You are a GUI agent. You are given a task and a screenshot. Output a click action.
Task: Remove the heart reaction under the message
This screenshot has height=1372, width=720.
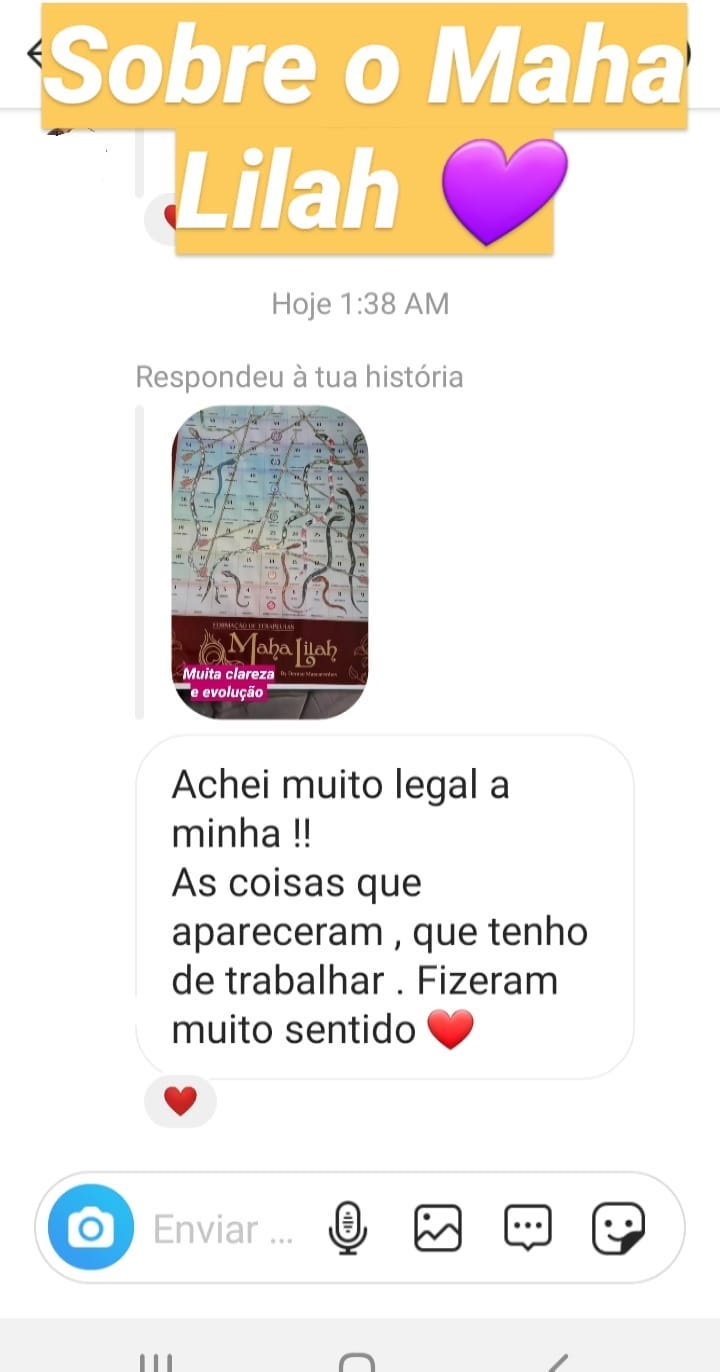point(180,1100)
